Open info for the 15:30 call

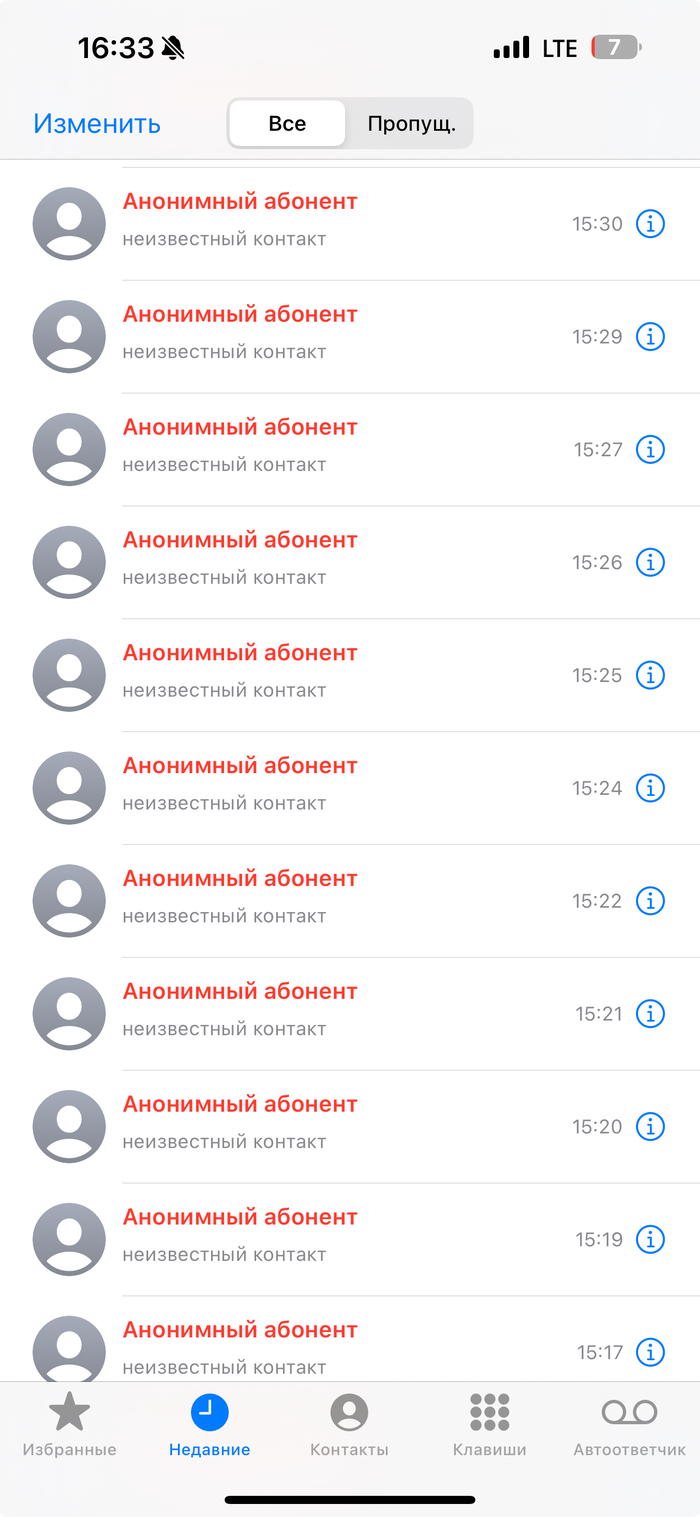[x=650, y=224]
